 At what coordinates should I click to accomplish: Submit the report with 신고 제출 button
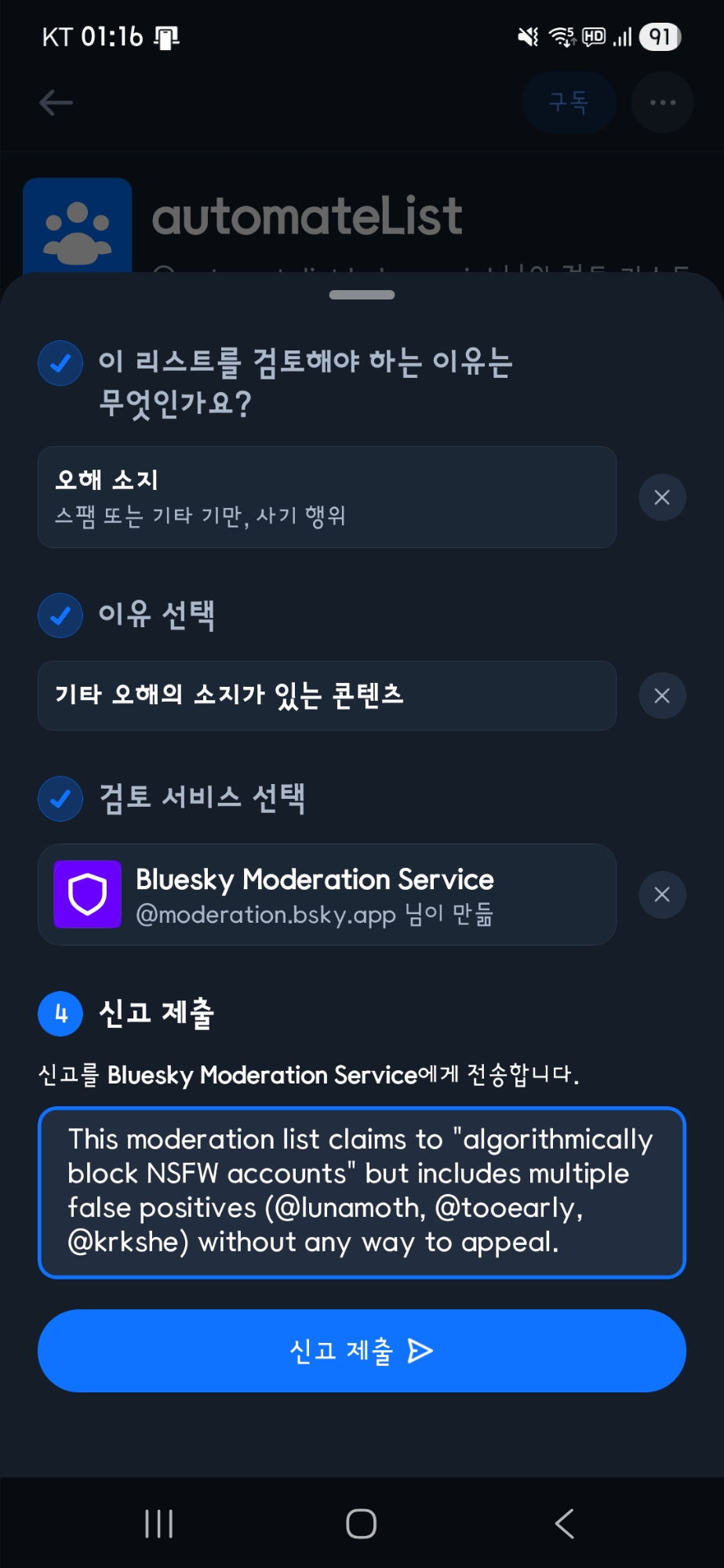point(362,1351)
